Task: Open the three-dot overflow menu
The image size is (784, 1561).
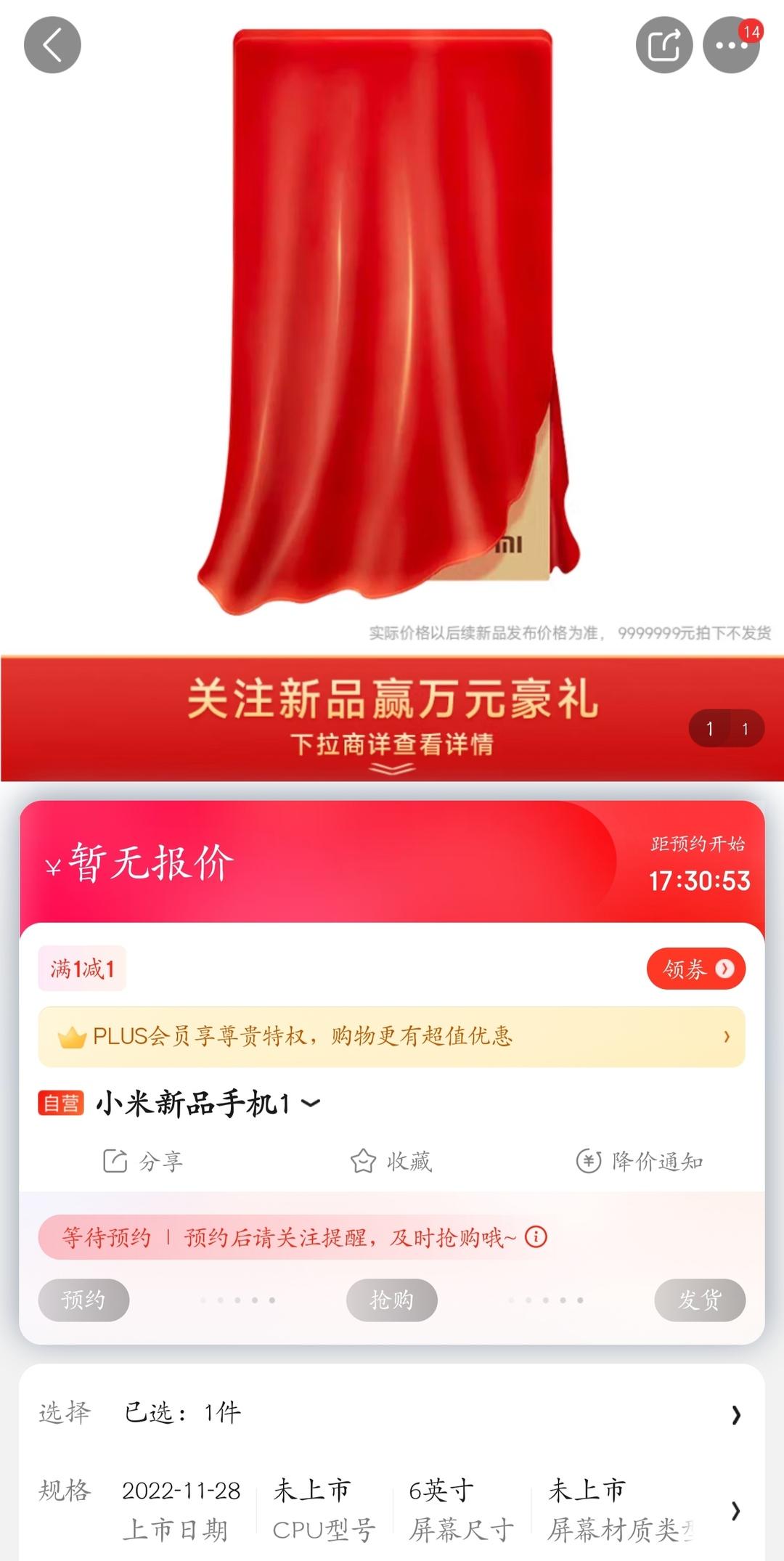Action: click(x=731, y=45)
